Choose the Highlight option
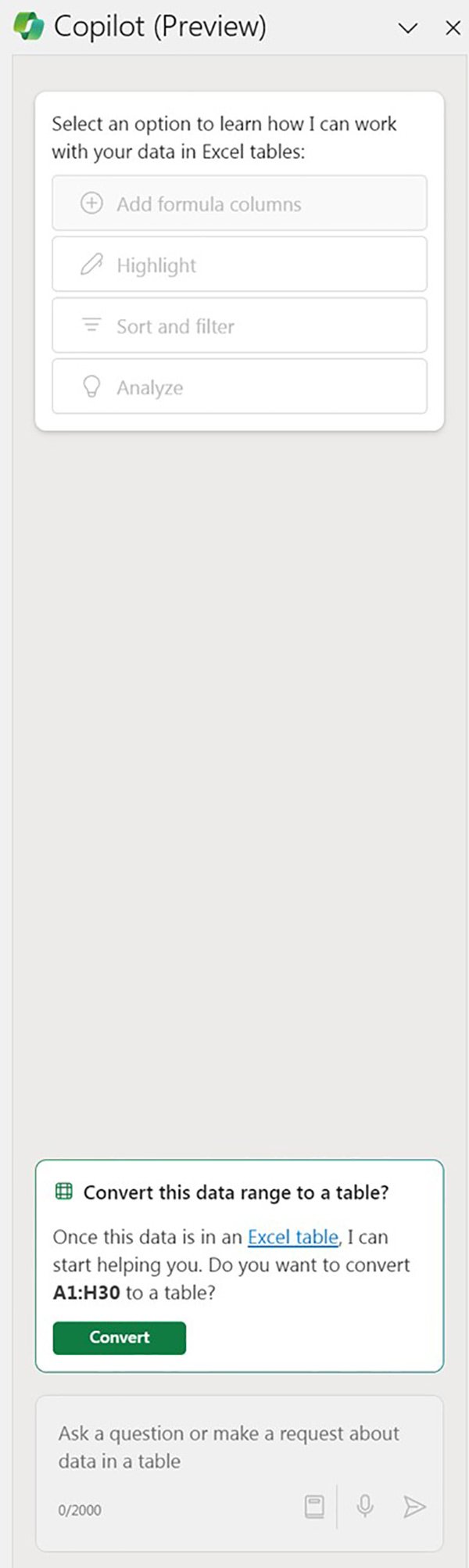Screen dimensions: 469x1568 point(239,264)
